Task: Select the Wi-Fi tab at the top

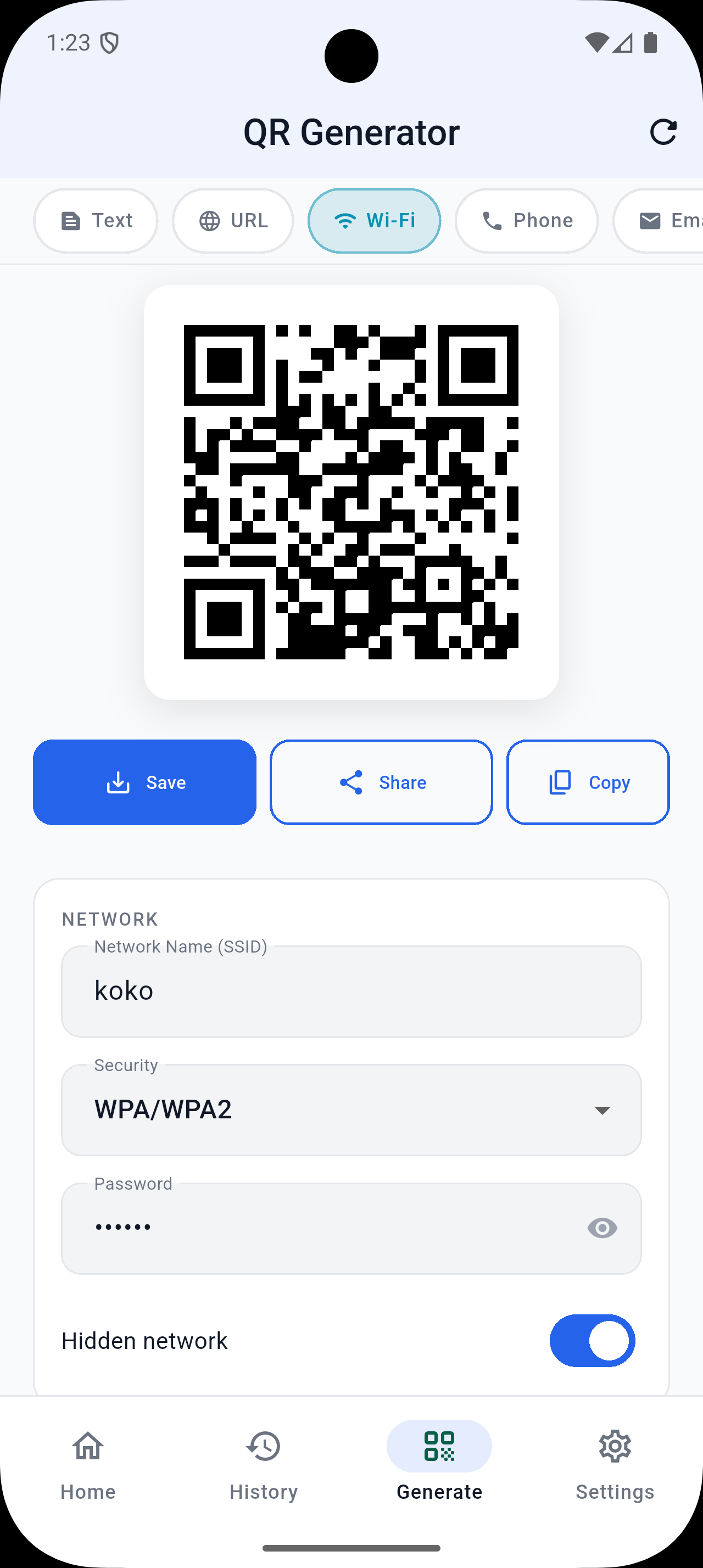Action: point(373,220)
